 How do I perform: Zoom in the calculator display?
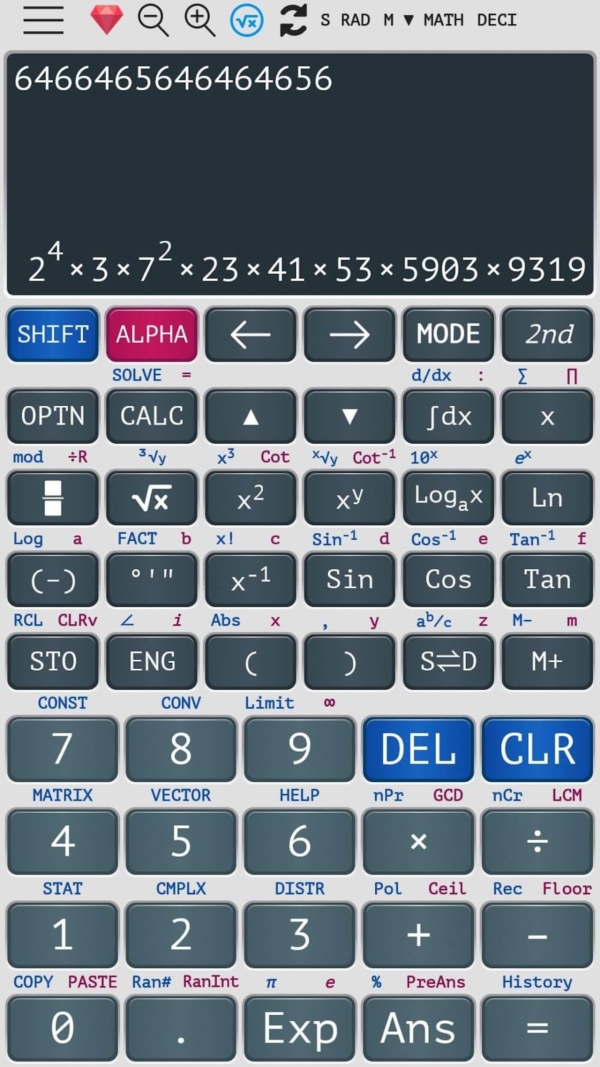pyautogui.click(x=200, y=20)
